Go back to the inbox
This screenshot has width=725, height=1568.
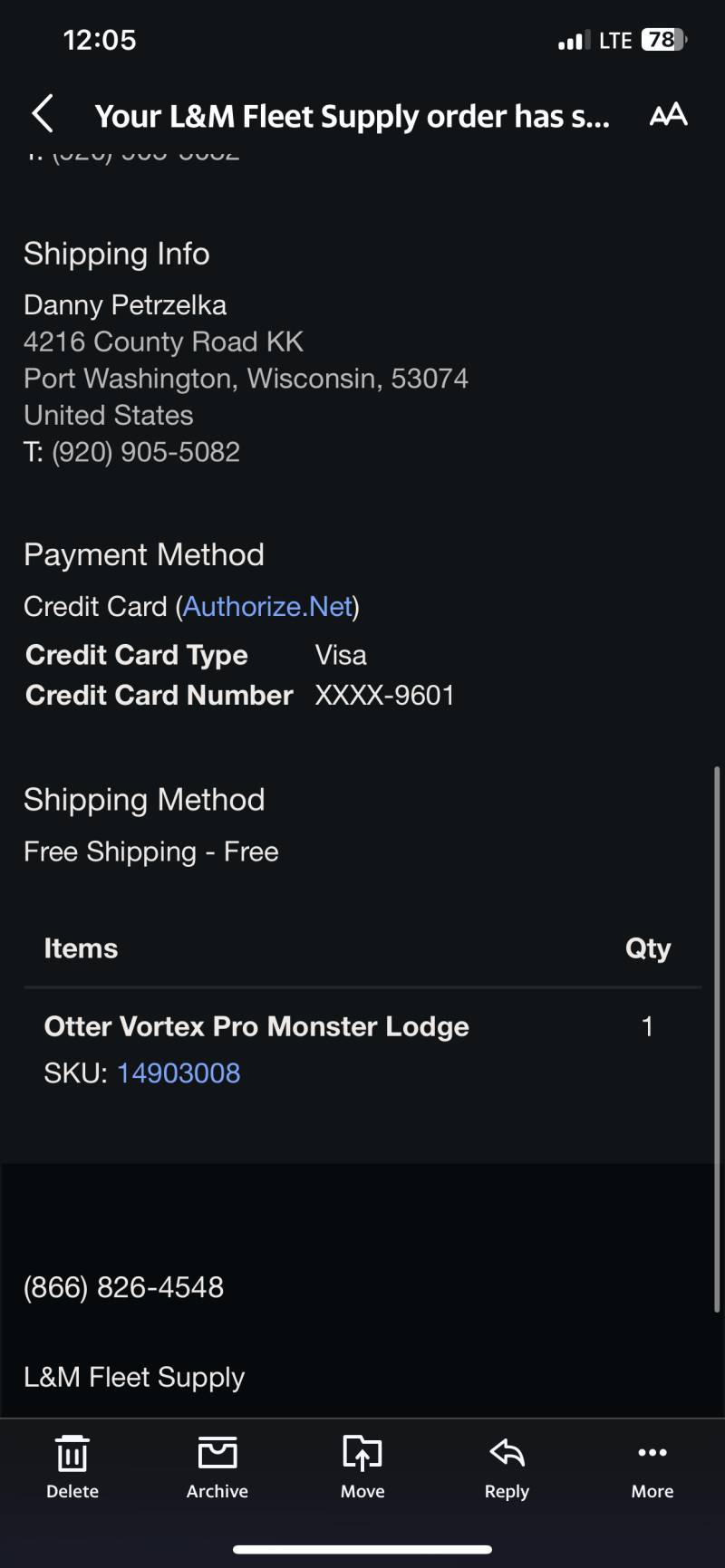[43, 115]
